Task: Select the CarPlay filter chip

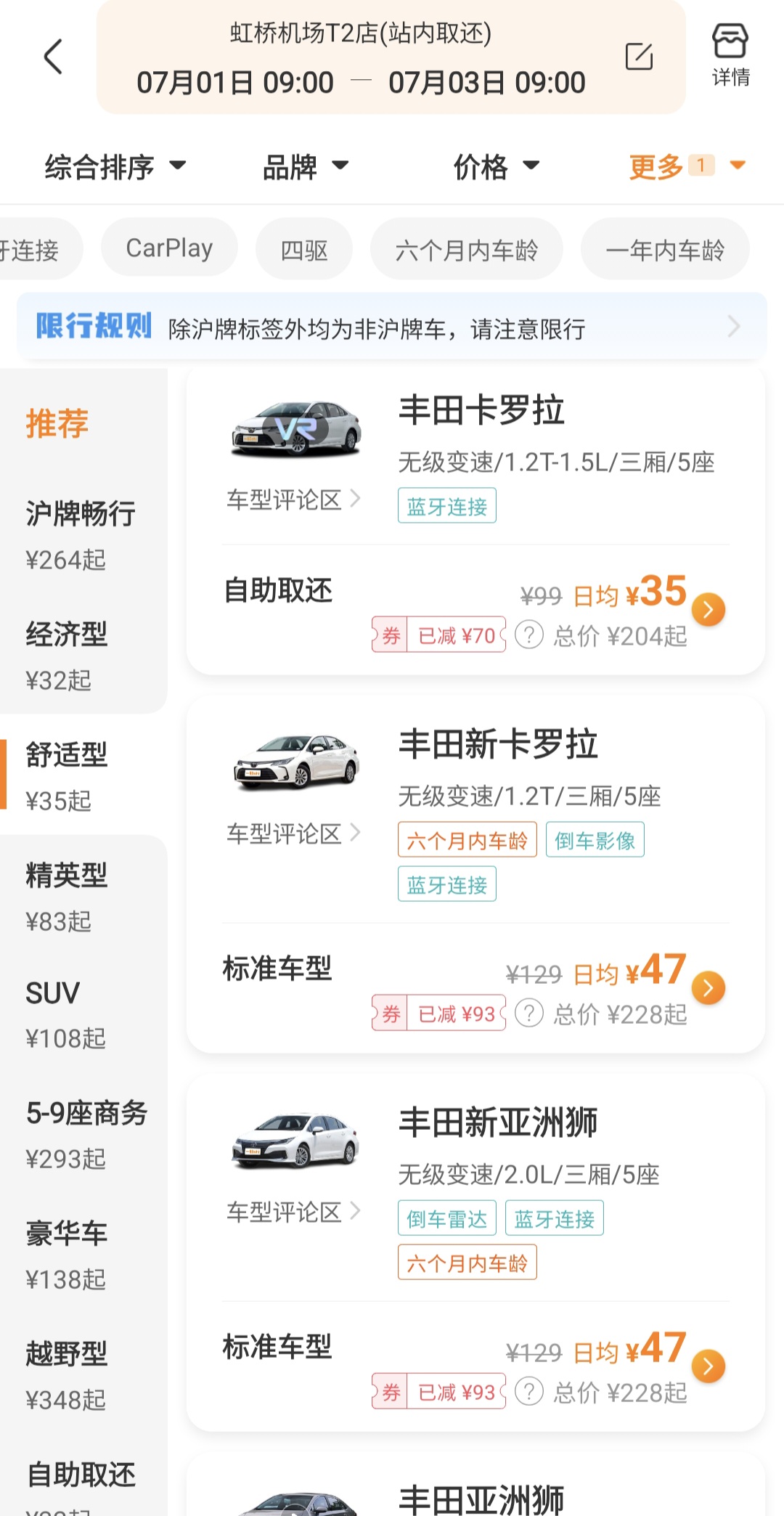Action: 169,248
